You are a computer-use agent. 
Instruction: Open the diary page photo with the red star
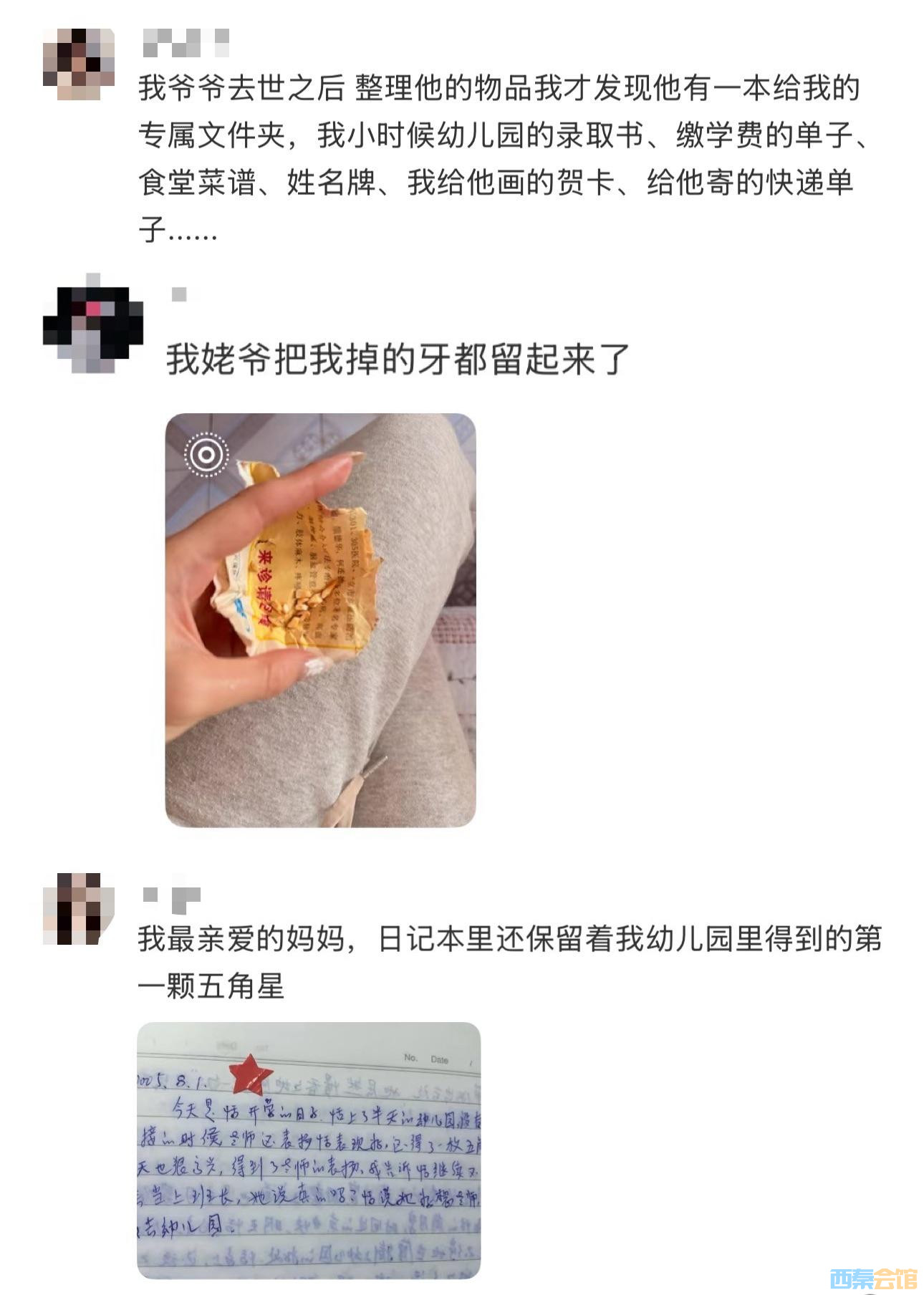[x=309, y=1149]
